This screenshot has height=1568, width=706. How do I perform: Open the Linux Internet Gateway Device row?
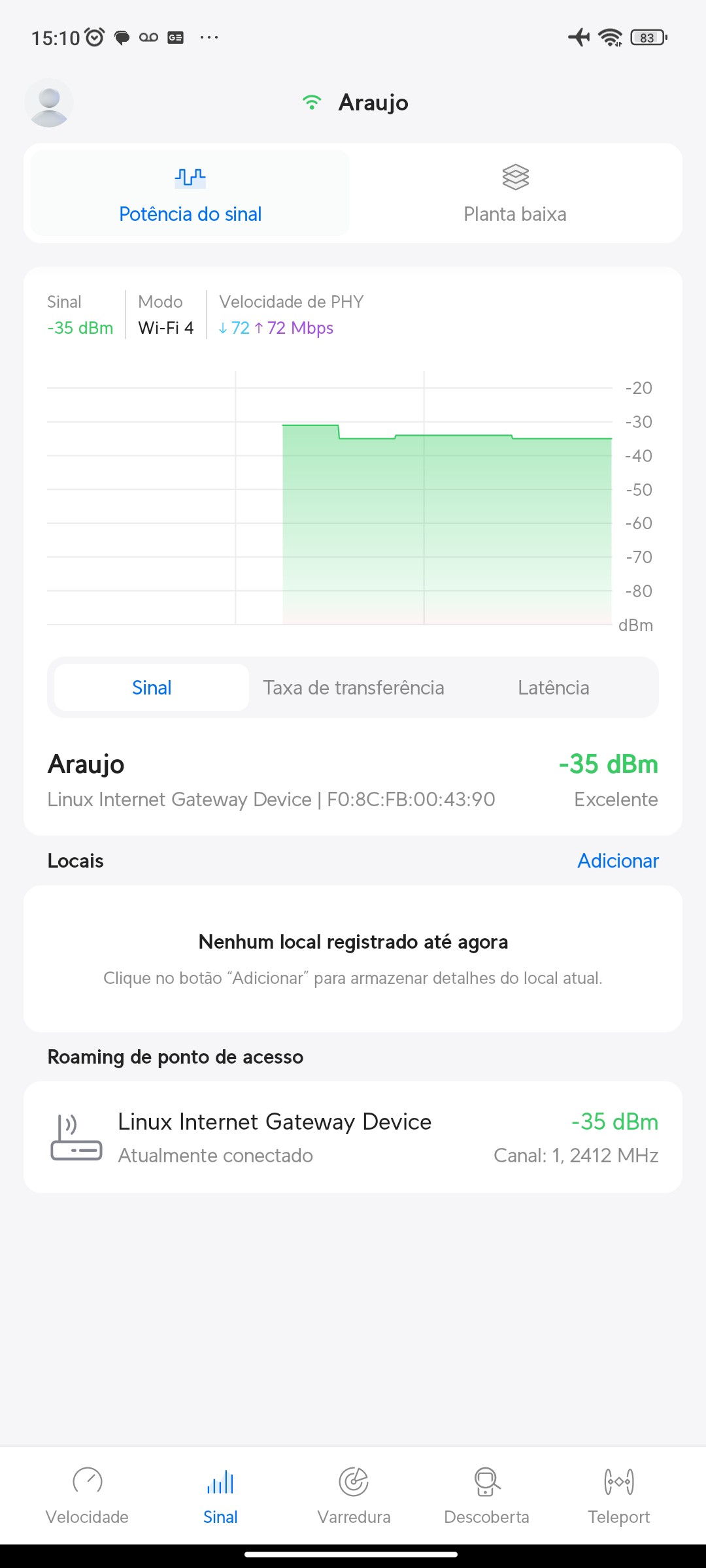(x=353, y=1137)
